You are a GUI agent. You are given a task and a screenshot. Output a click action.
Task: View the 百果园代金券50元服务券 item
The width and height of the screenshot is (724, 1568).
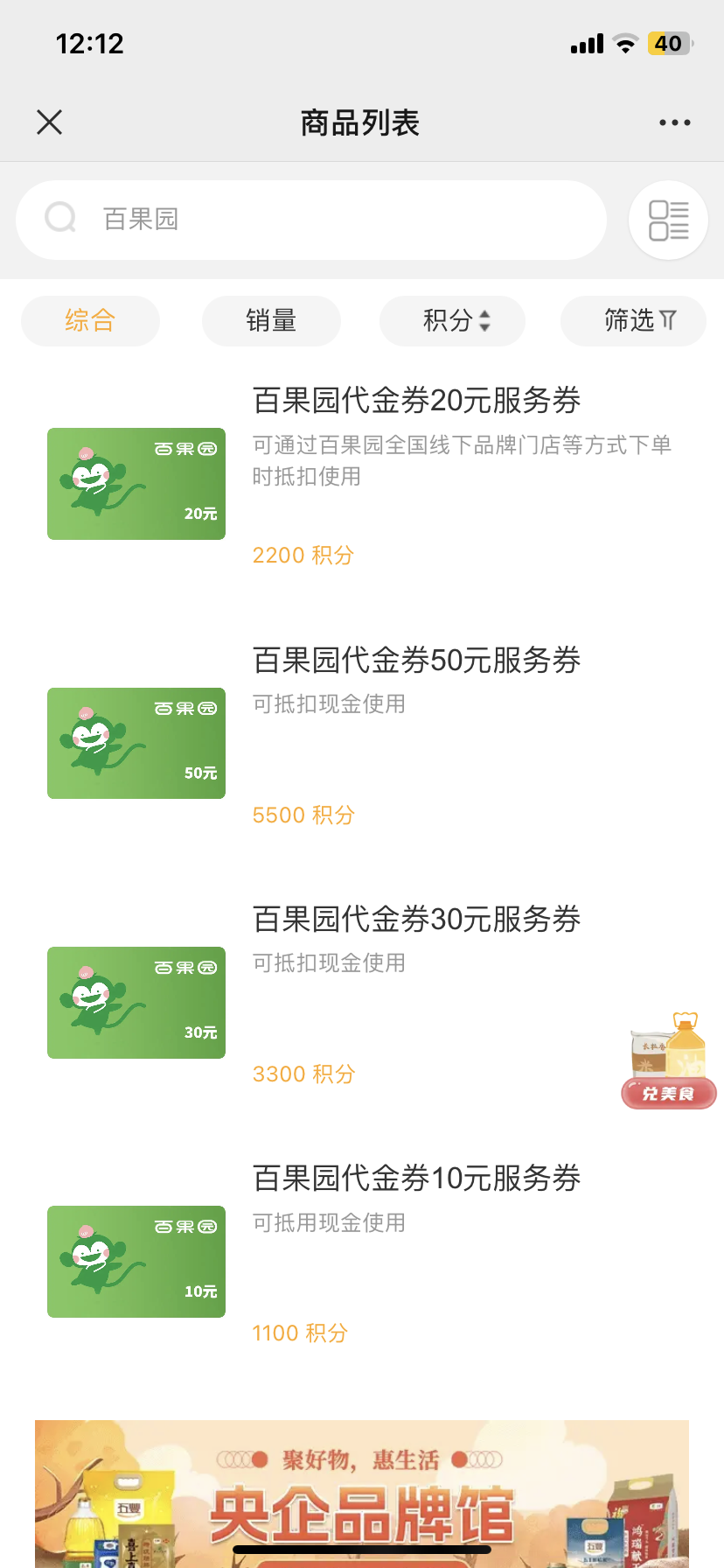point(416,661)
